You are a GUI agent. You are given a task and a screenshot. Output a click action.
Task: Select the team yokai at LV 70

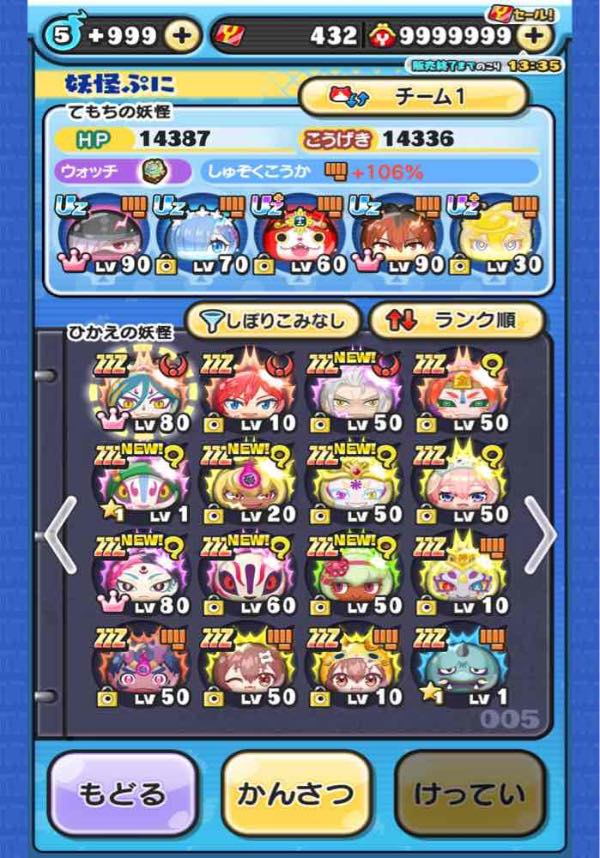click(x=198, y=237)
